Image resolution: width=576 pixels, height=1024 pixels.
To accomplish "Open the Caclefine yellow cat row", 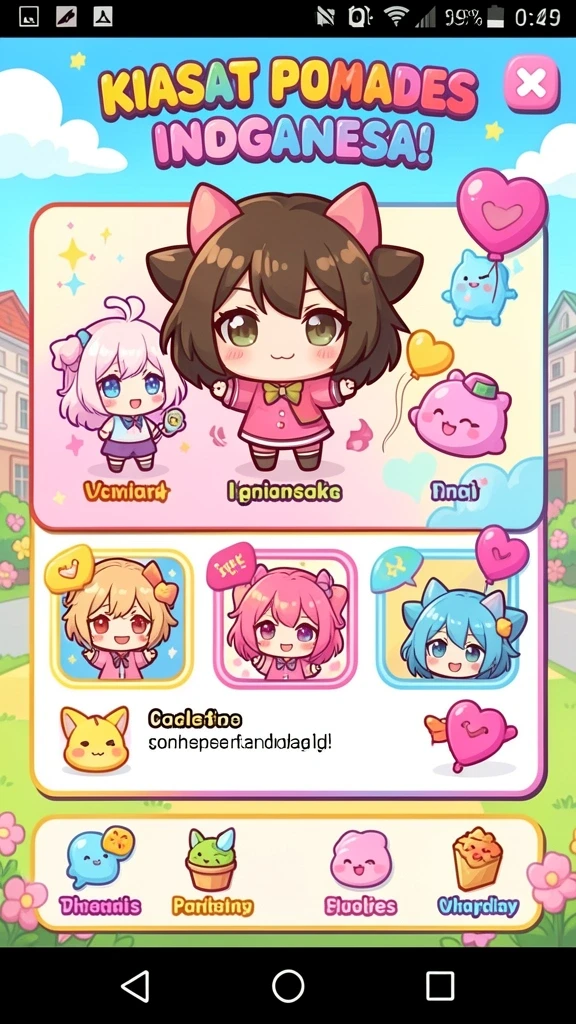I will pyautogui.click(x=287, y=739).
